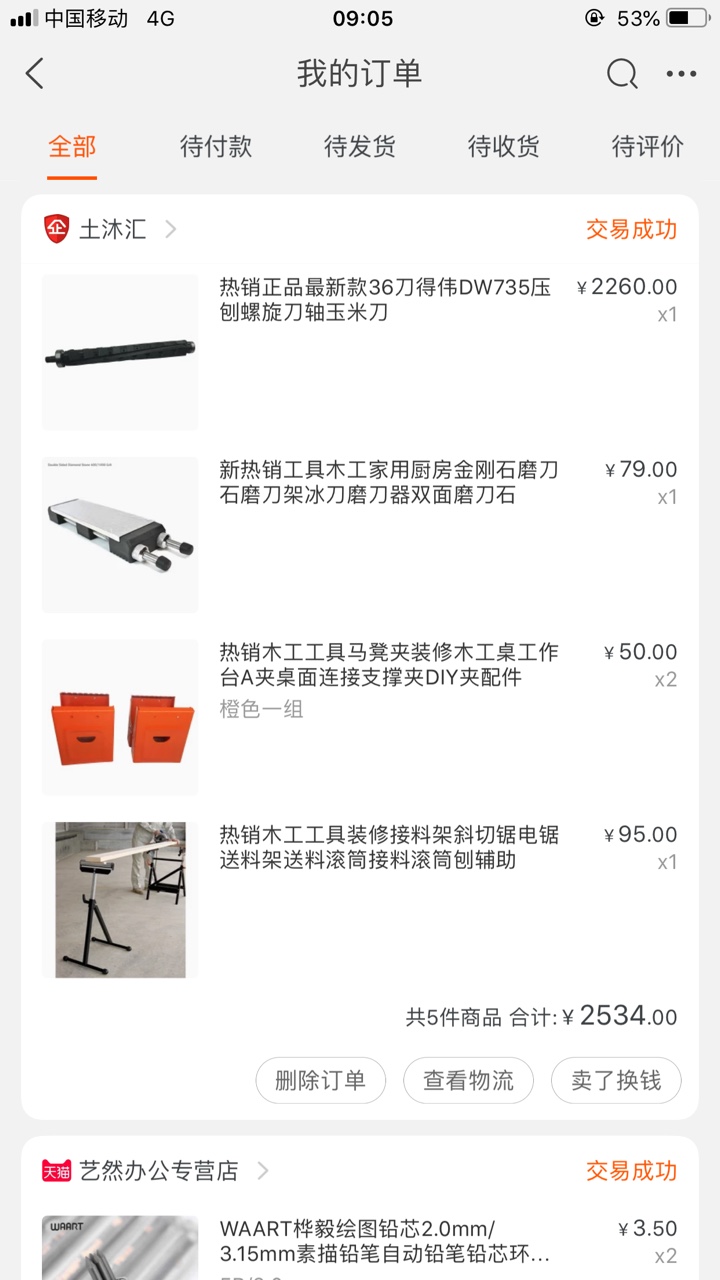720x1280 pixels.
Task: Open the DW735 spiral cutter head item
Action: 360,352
